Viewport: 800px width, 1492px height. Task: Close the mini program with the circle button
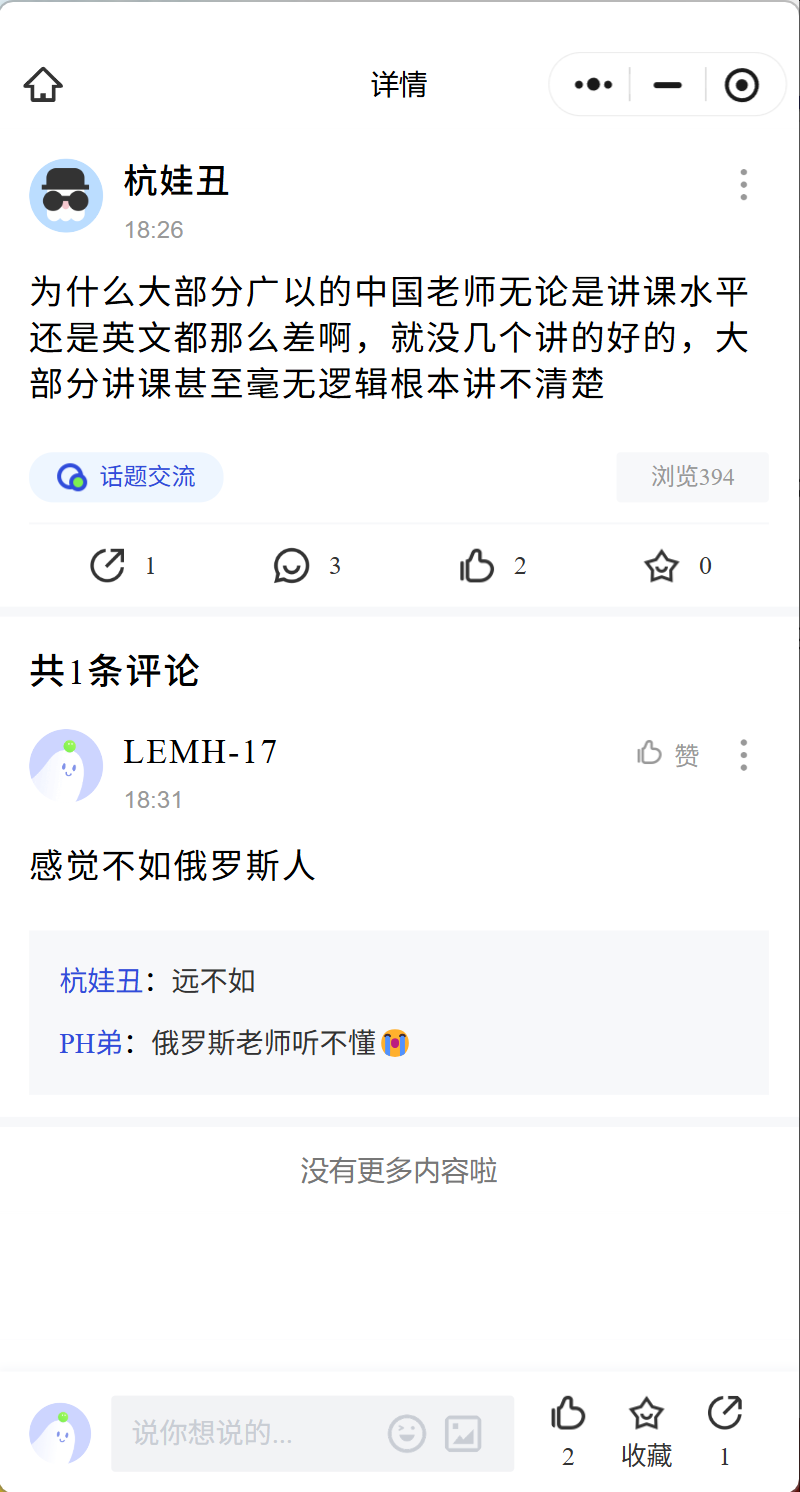(741, 85)
